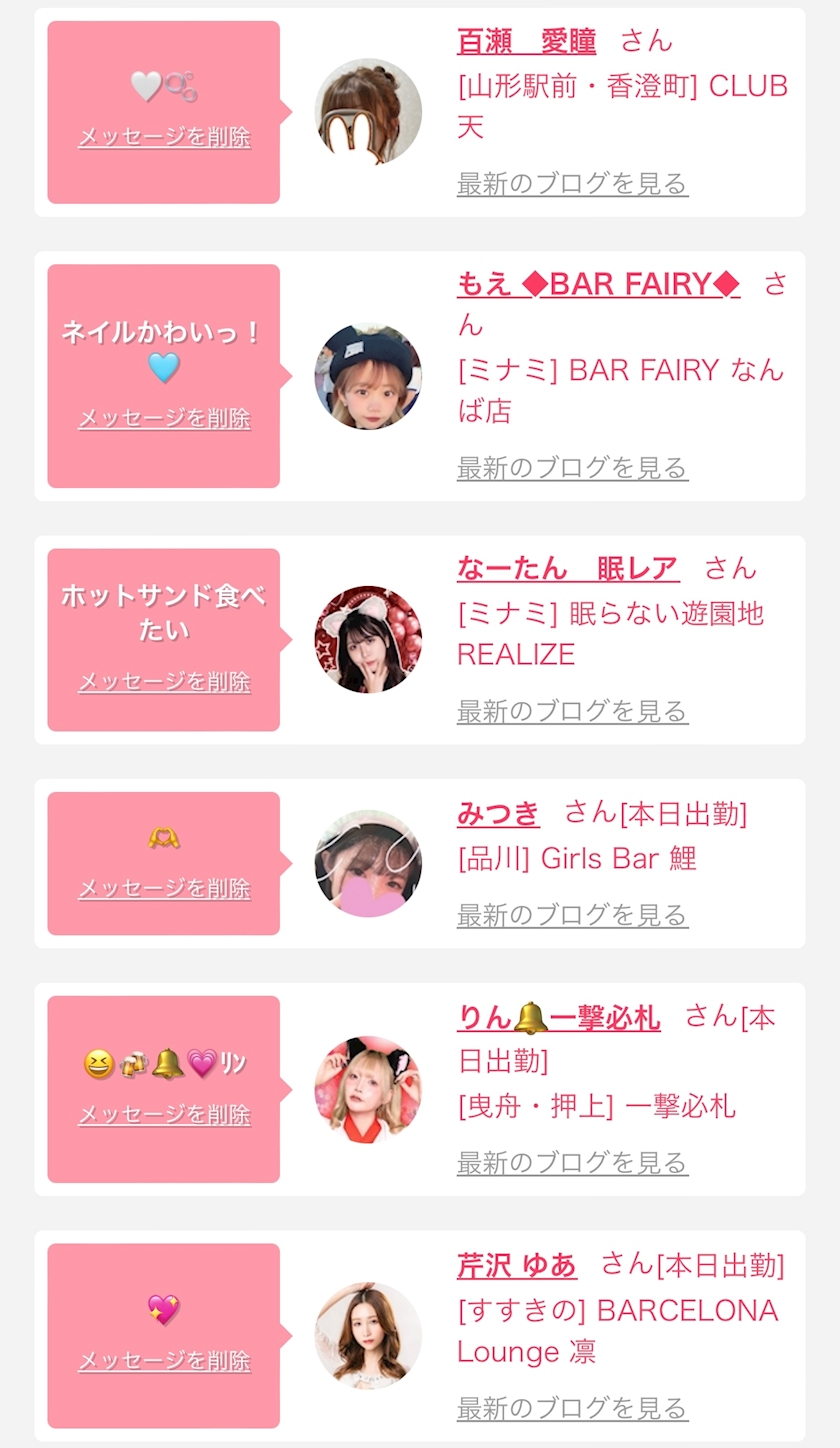The height and width of the screenshot is (1448, 840).
Task: Delete the ネイルかわいっ！ message
Action: pyautogui.click(x=164, y=418)
